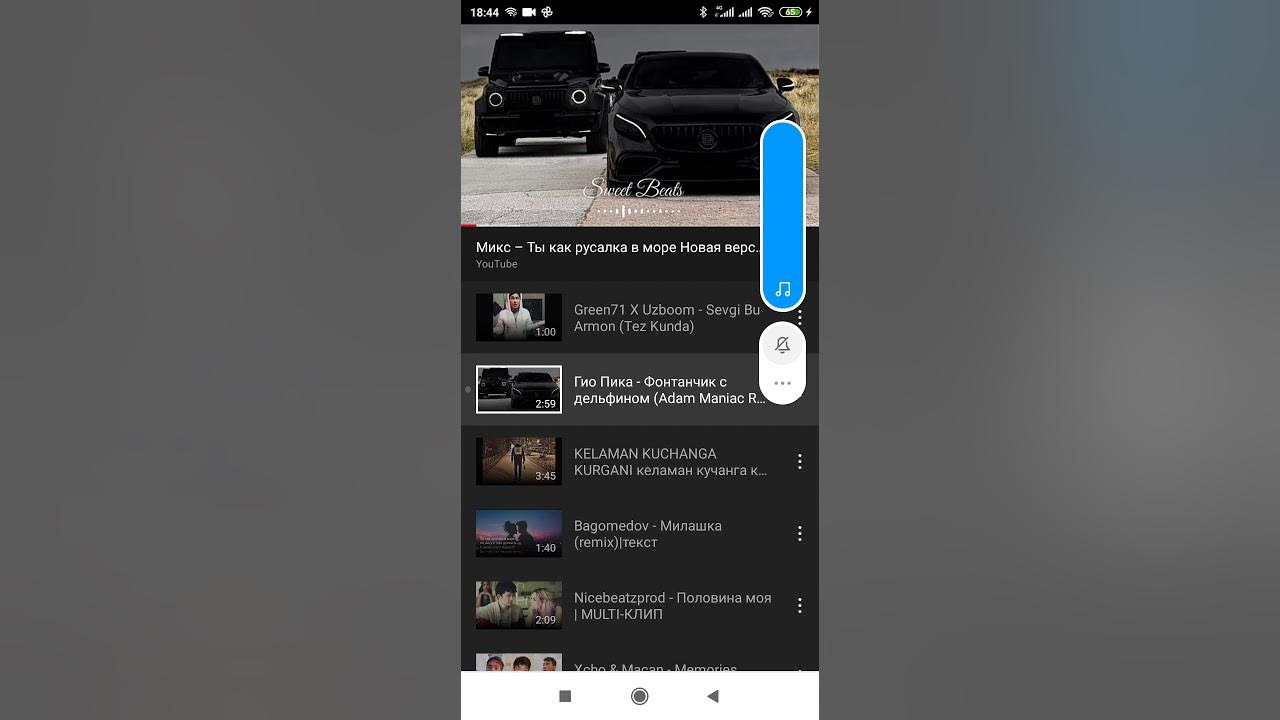Play Bagomedov - Милашка remix

tap(640, 534)
